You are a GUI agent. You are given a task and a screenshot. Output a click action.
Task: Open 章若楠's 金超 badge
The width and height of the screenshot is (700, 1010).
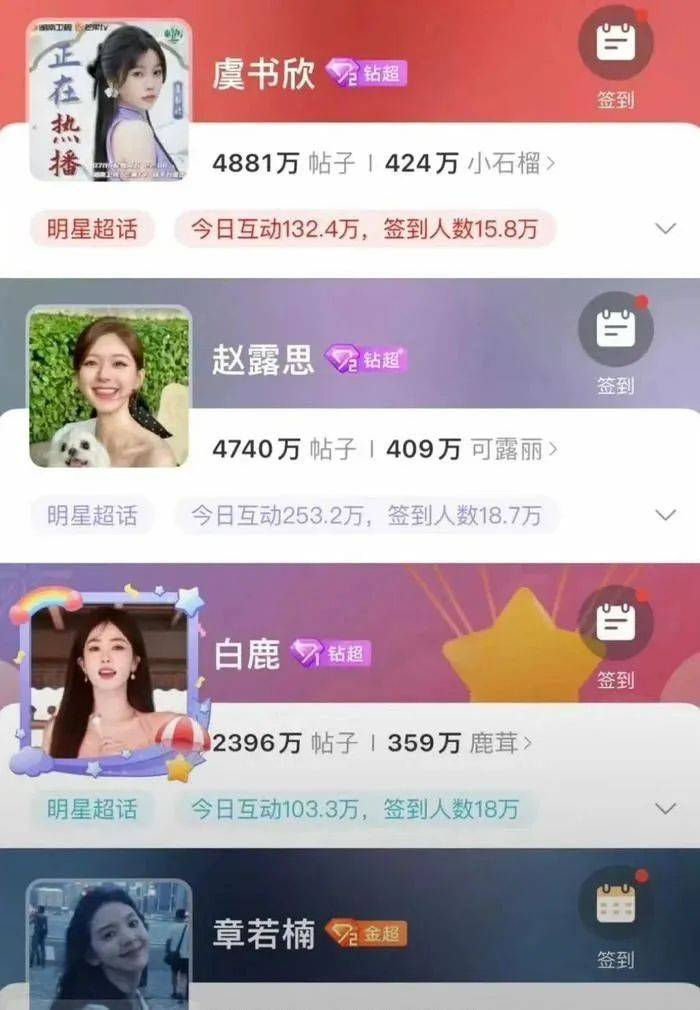point(366,933)
